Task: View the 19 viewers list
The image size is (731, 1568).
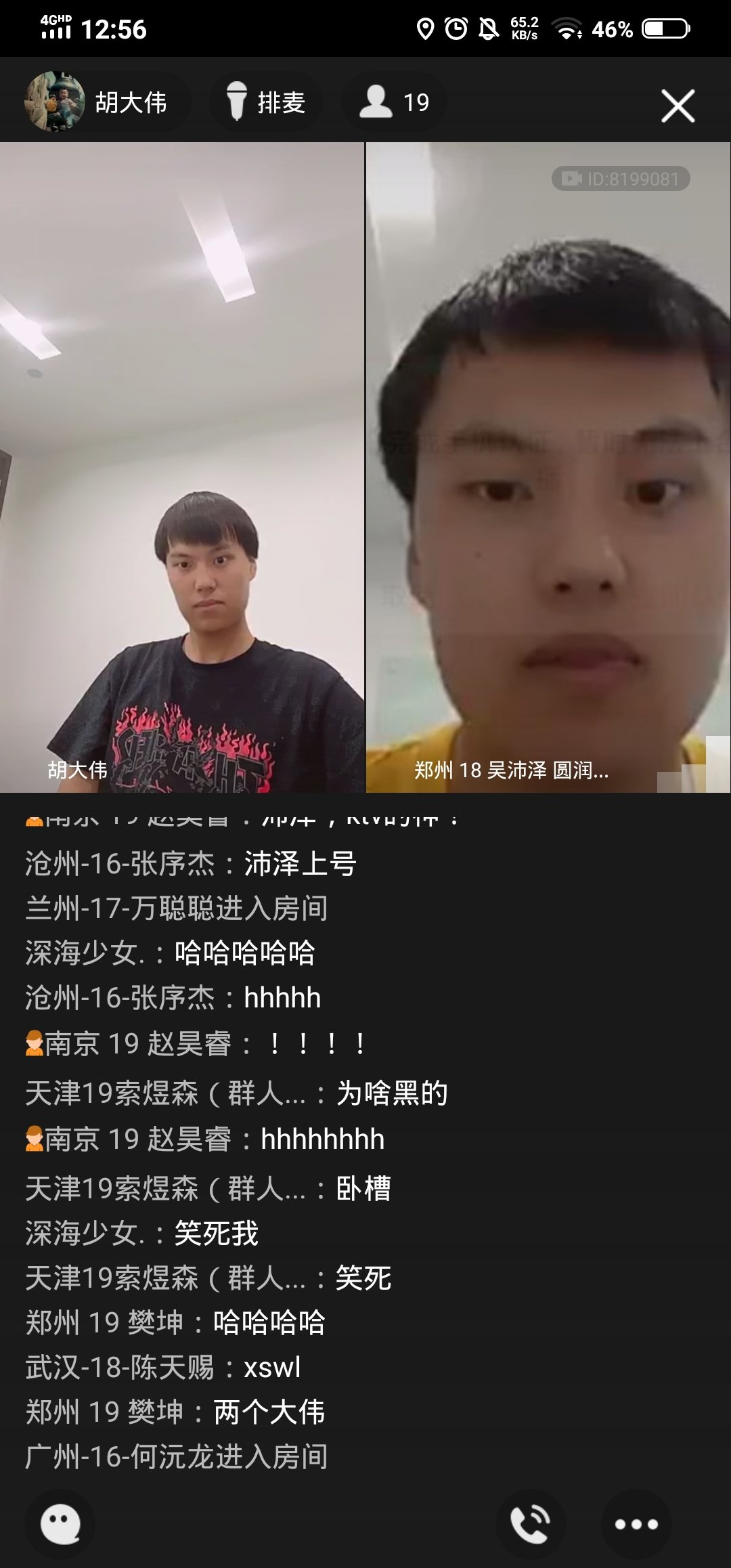Action: (395, 102)
